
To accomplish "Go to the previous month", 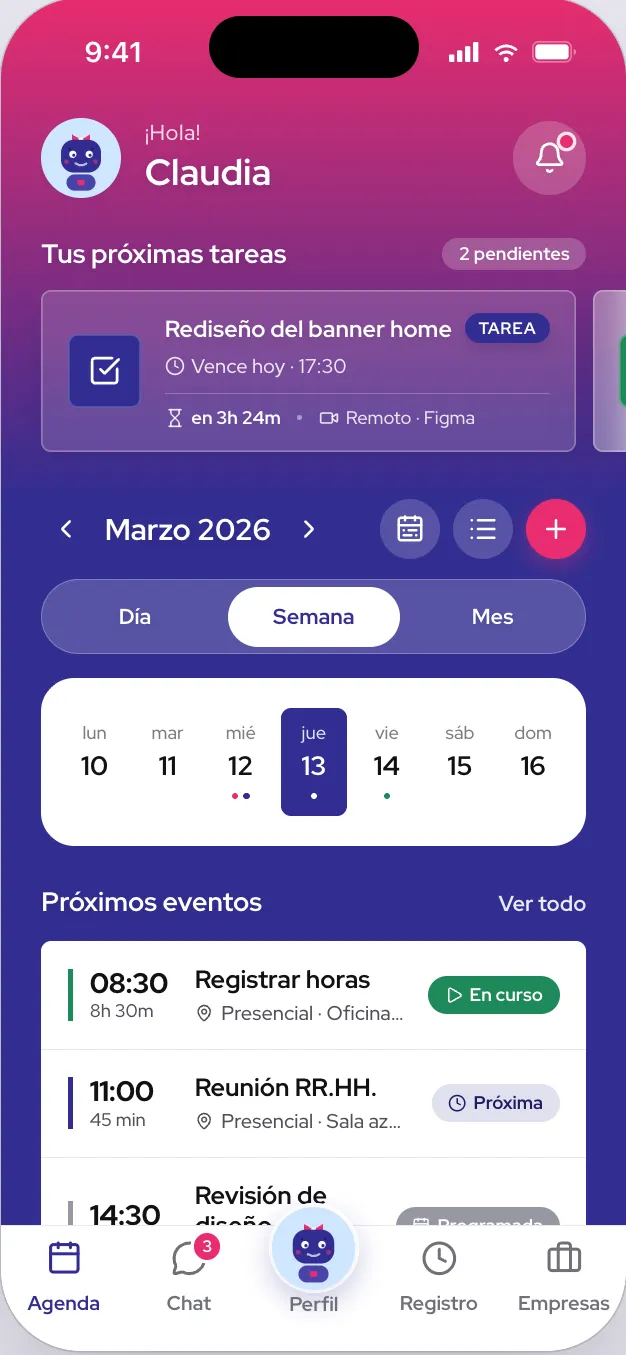I will 67,529.
